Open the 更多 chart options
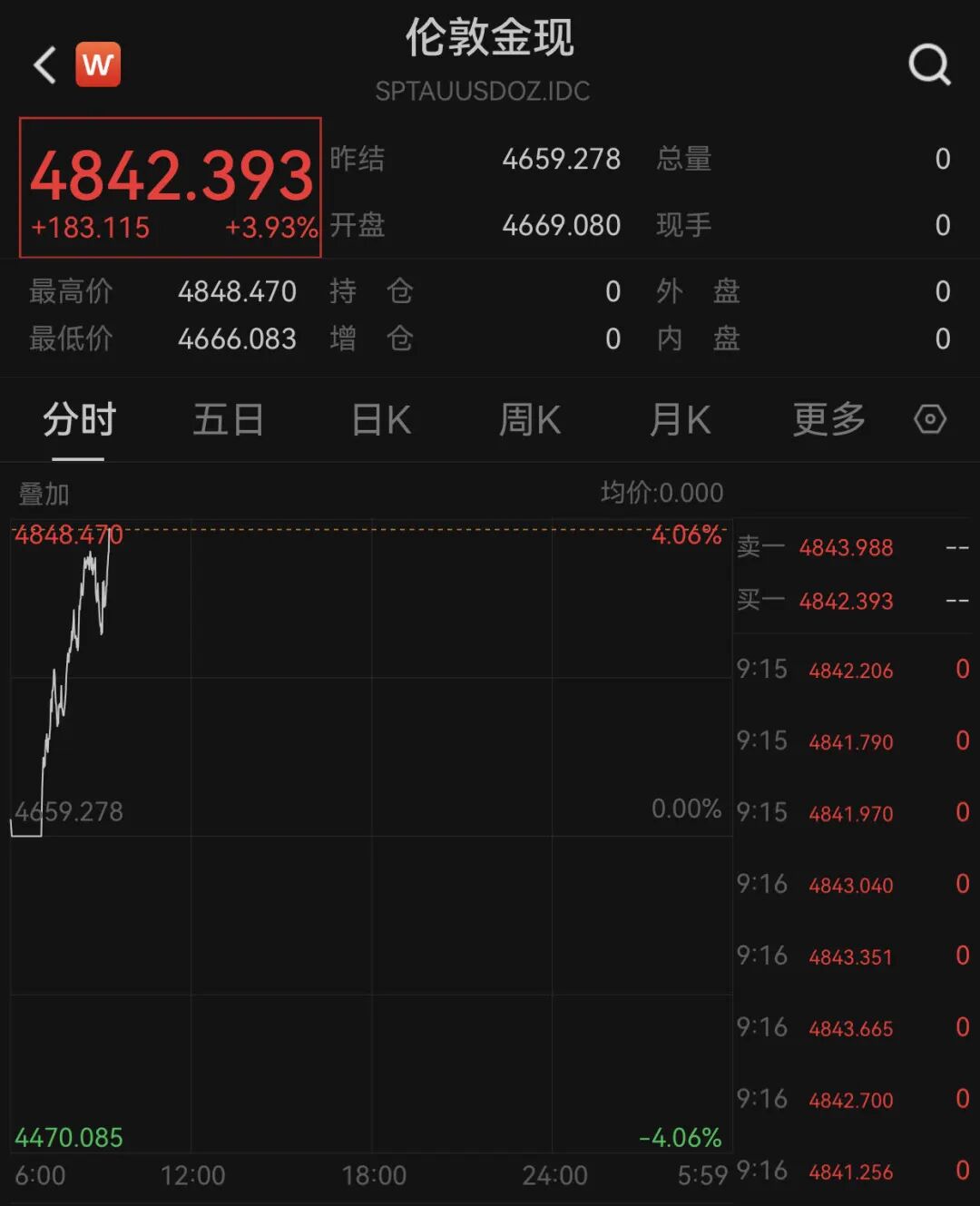 click(828, 420)
